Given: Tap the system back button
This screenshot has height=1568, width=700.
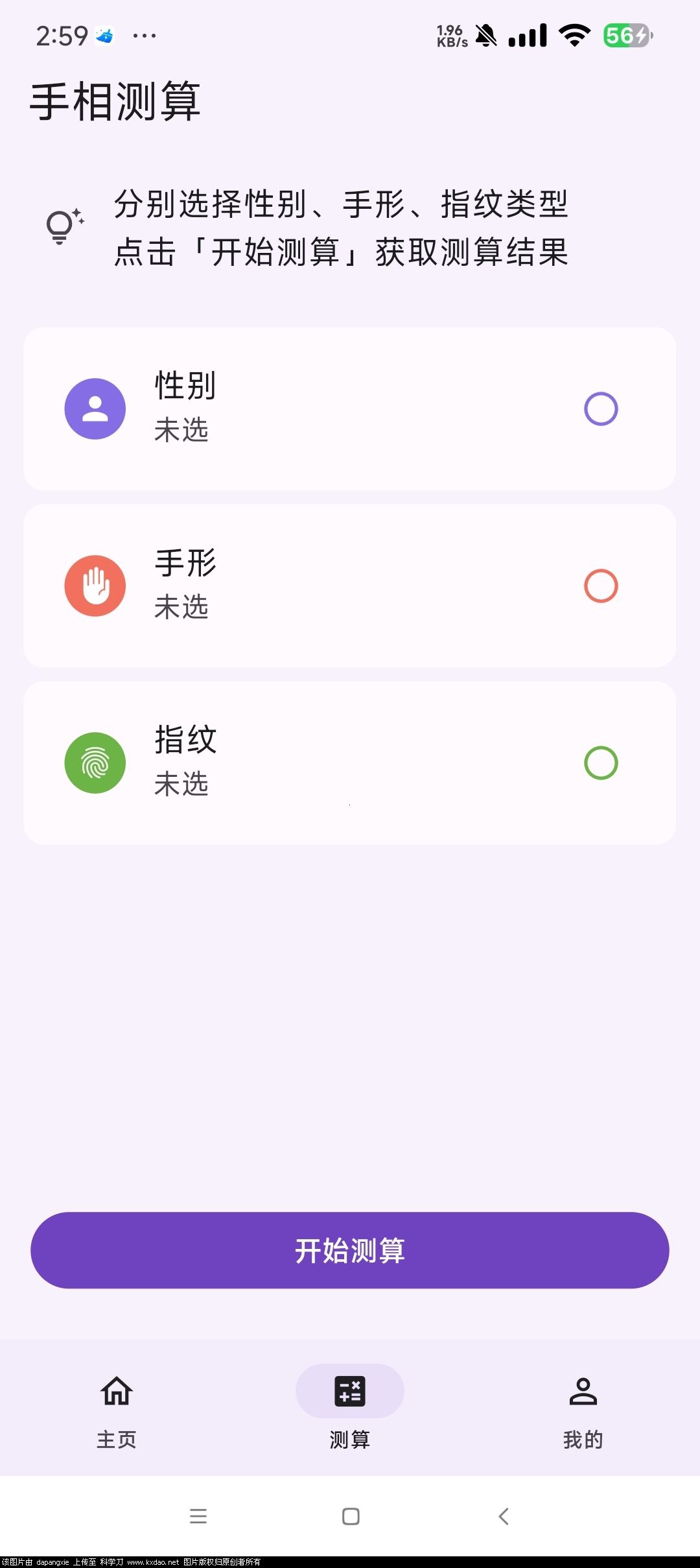Looking at the screenshot, I should (x=504, y=1516).
